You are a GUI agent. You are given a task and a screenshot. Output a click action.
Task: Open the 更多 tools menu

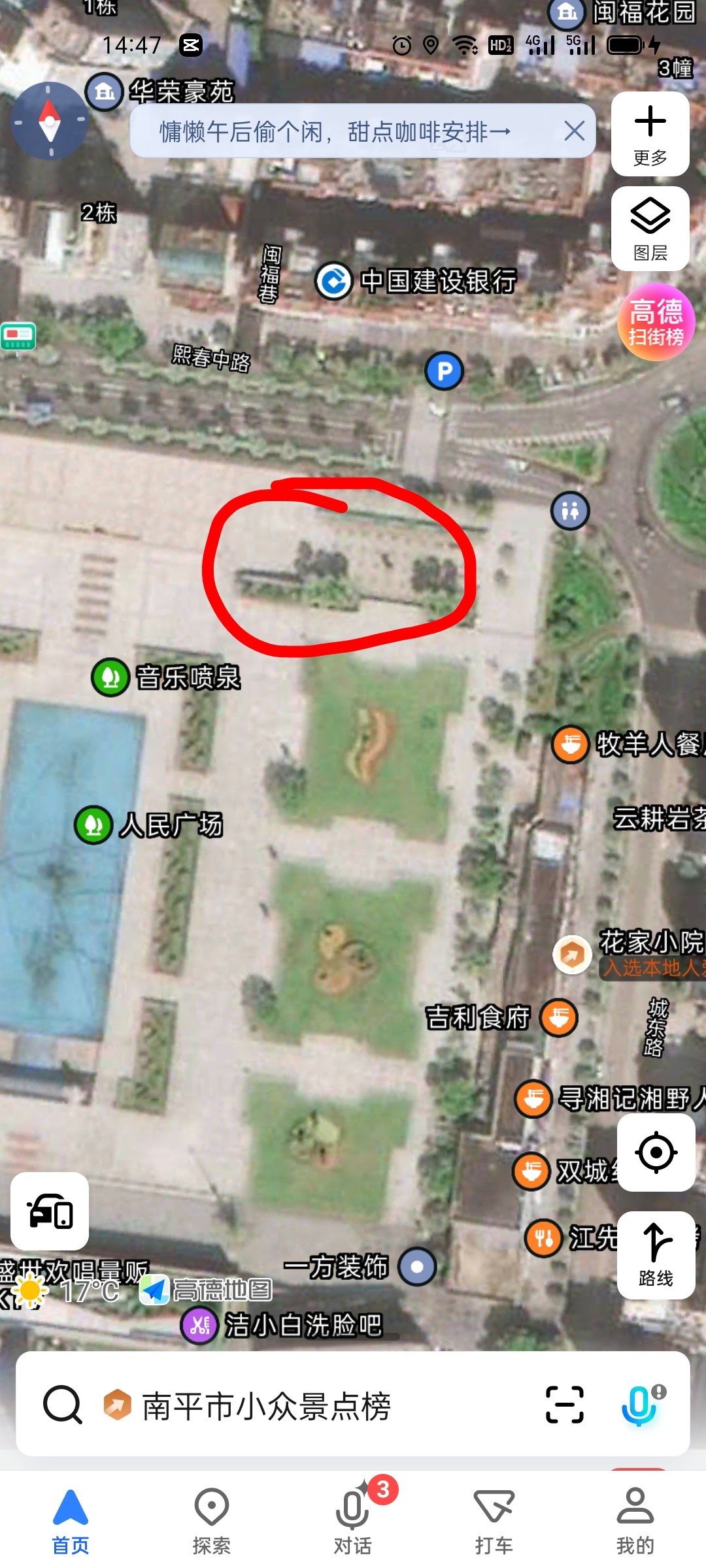[x=650, y=134]
